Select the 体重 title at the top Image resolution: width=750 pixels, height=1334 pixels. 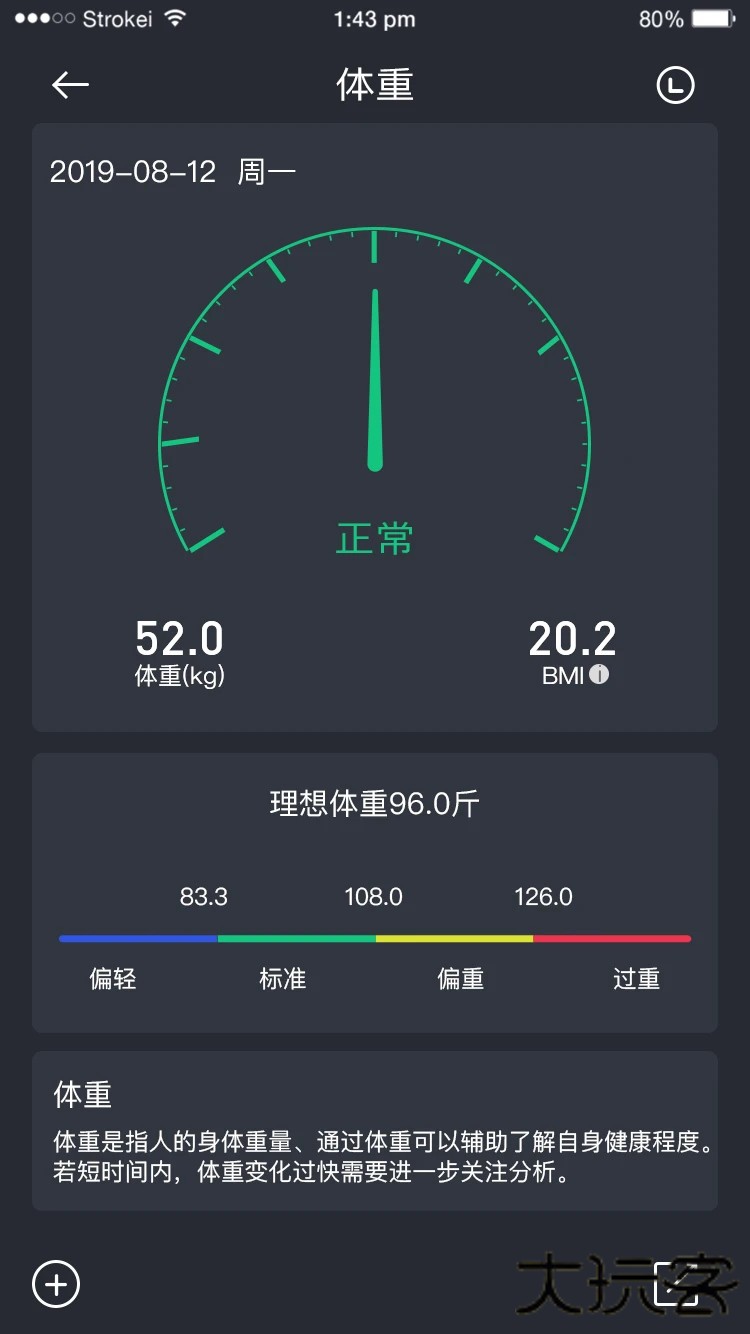(374, 85)
